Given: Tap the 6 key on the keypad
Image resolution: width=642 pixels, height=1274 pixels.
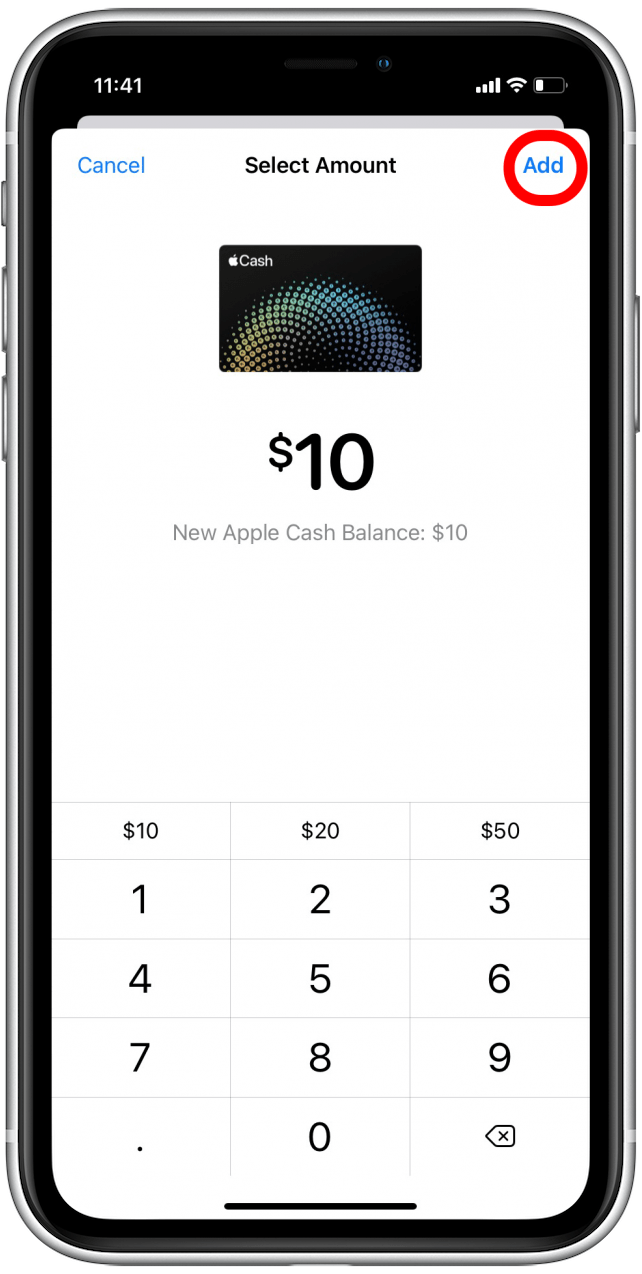Looking at the screenshot, I should coord(500,978).
